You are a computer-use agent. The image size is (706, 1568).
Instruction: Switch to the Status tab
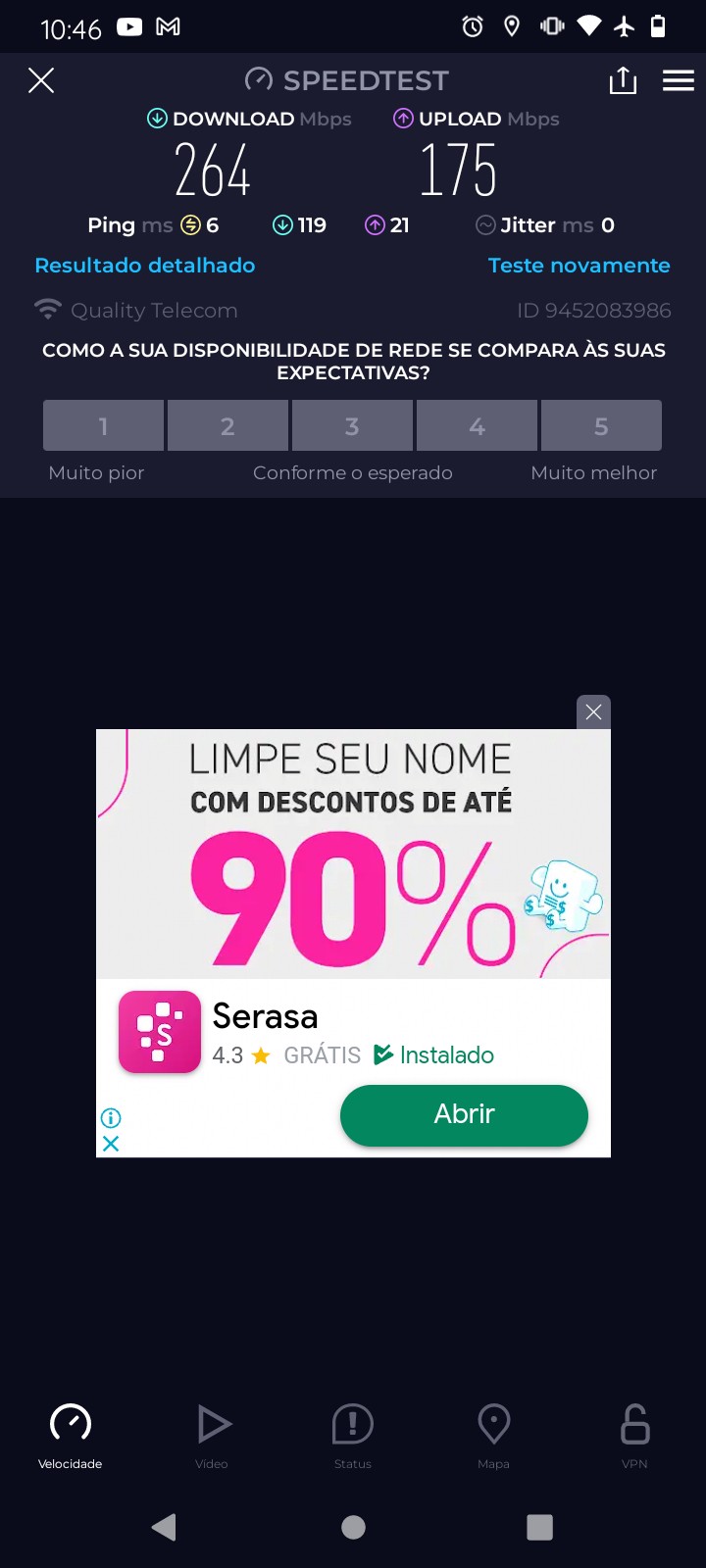coord(353,1436)
